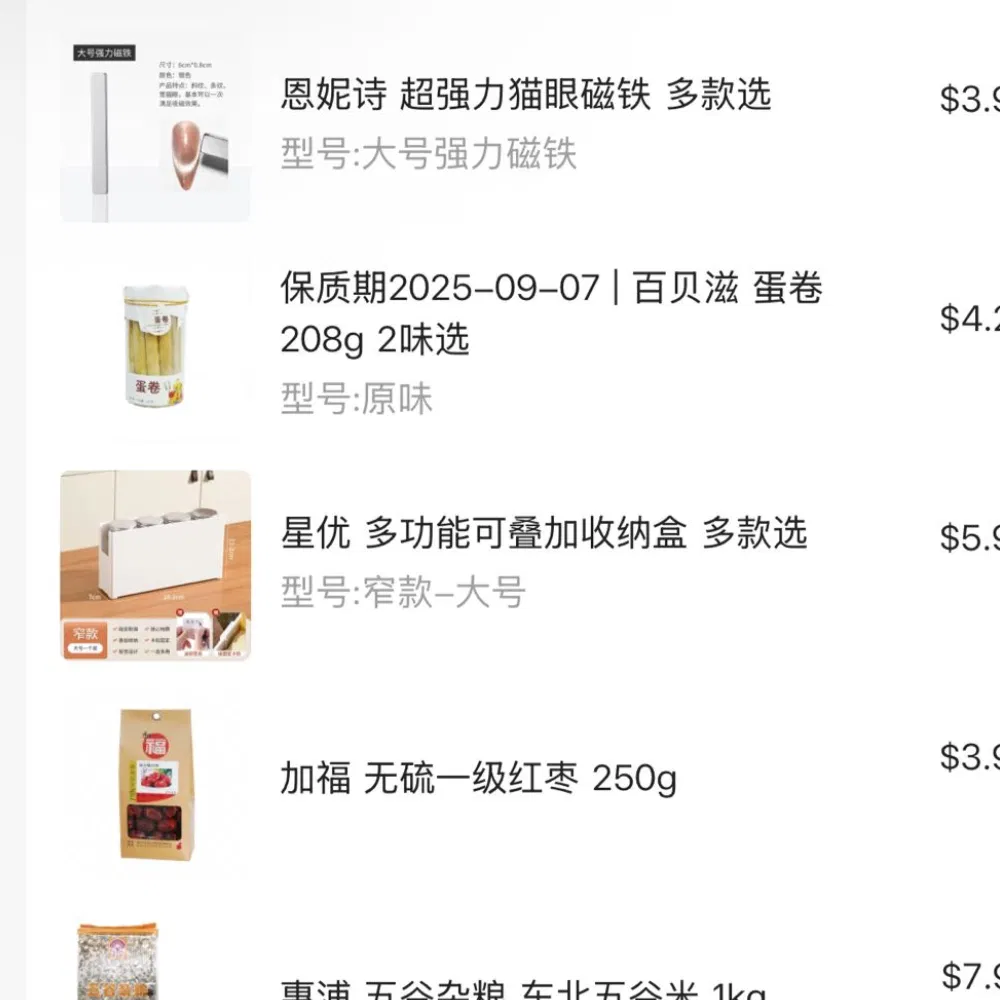Open the 百贝滋 蛋卷 208g item
This screenshot has height=1000, width=1000.
coord(550,313)
